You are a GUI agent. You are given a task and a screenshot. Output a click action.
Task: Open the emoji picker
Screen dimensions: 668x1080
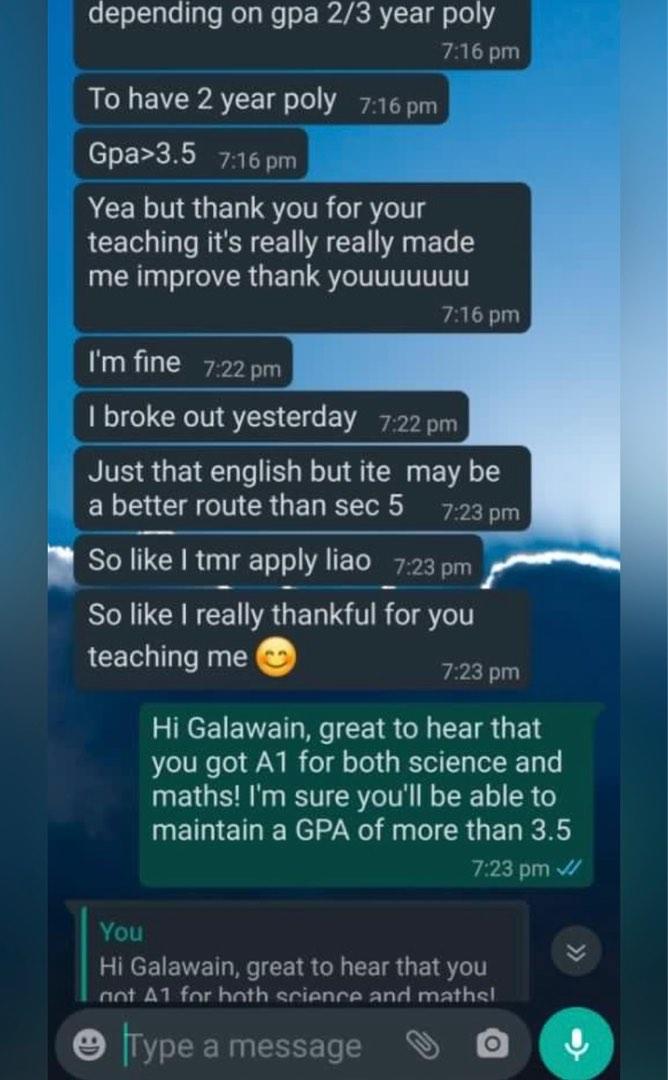point(90,1045)
